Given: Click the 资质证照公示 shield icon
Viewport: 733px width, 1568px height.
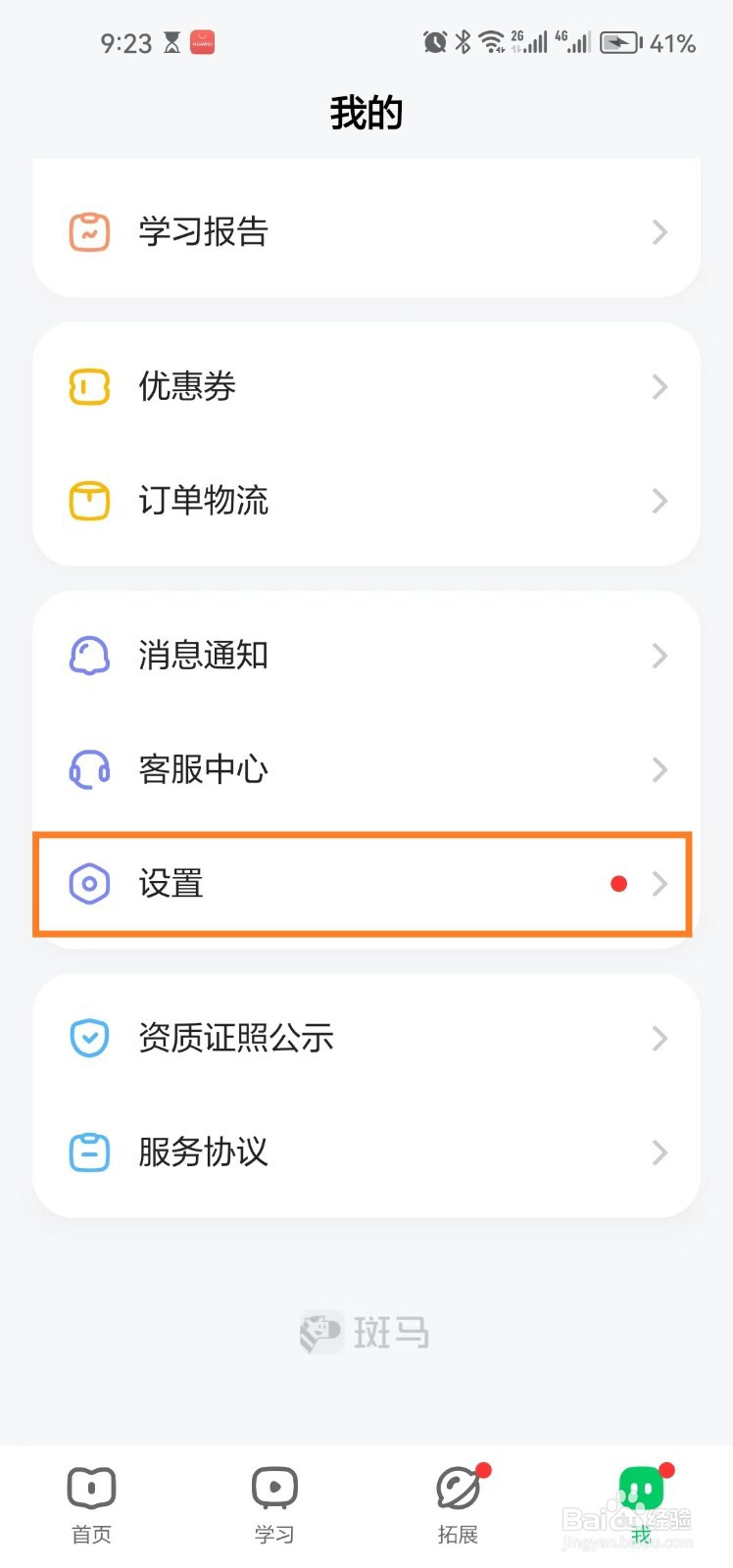Looking at the screenshot, I should 89,1038.
